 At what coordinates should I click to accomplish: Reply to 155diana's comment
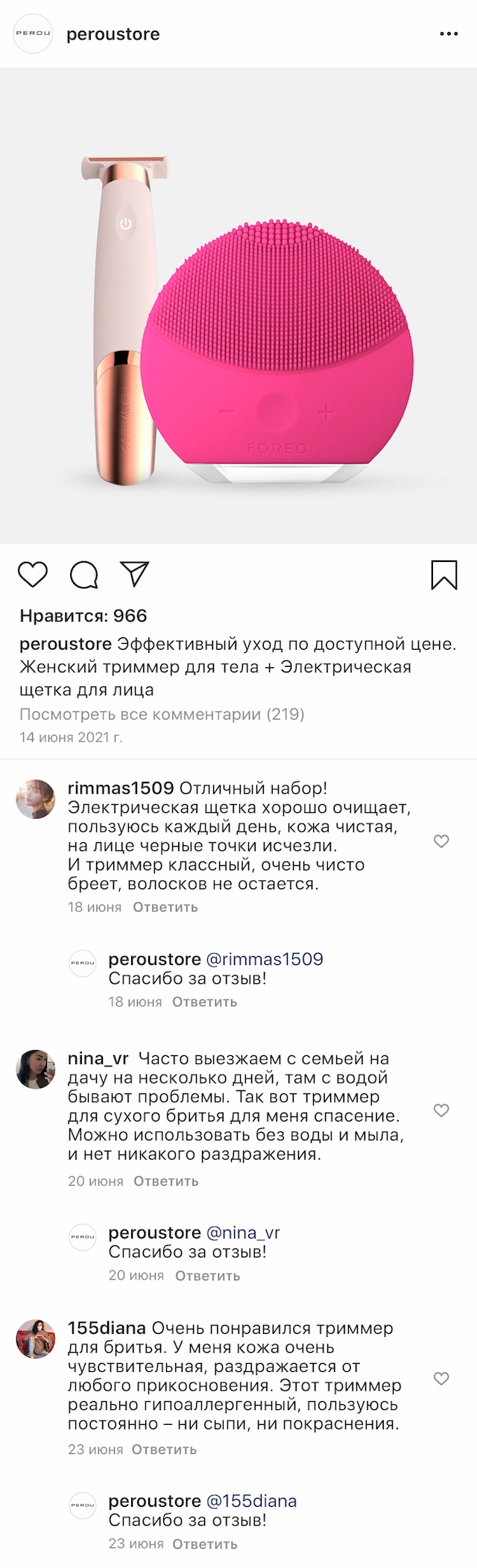click(x=164, y=1450)
